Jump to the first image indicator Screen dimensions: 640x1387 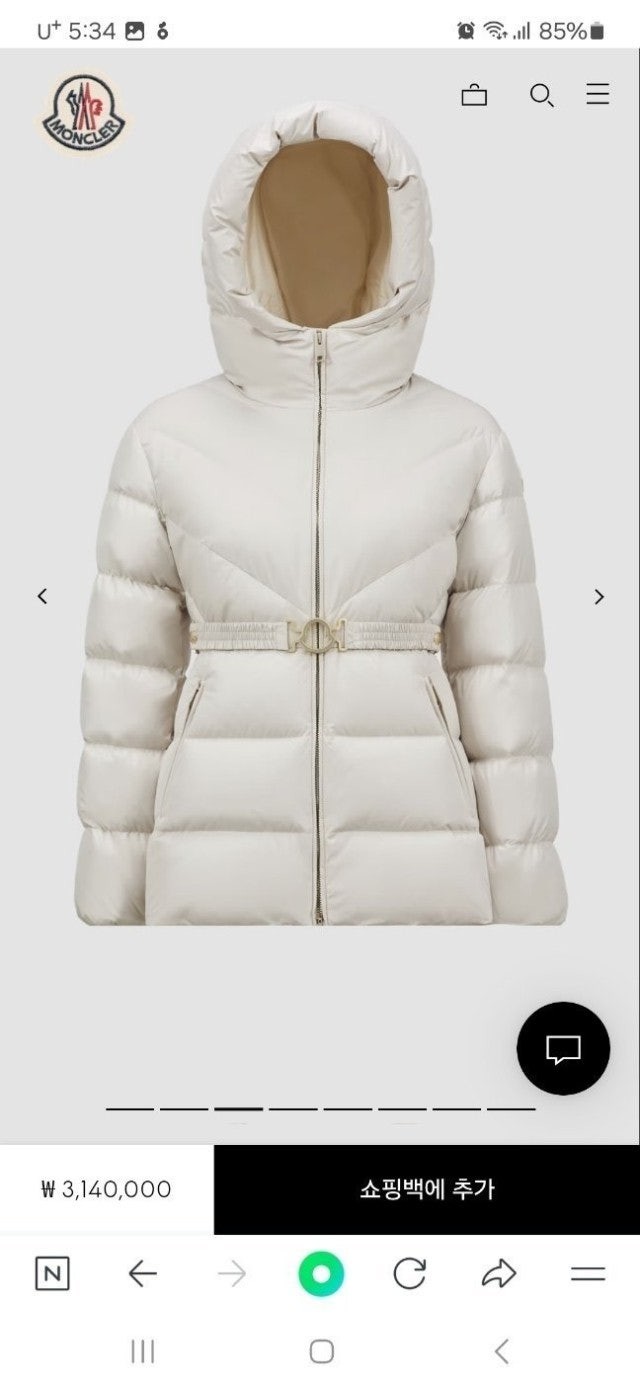130,1108
